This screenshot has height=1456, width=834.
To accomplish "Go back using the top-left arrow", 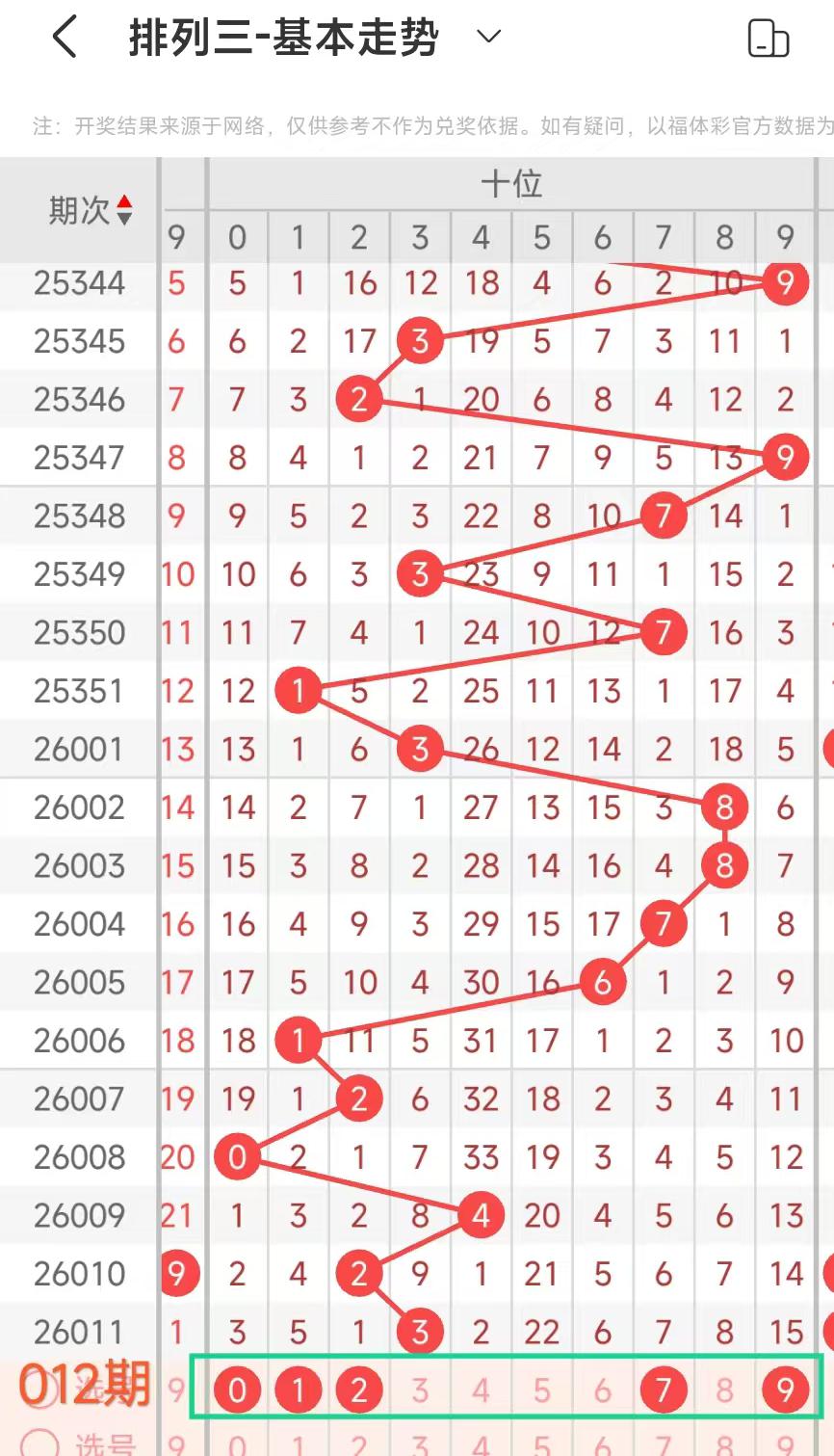I will click(65, 39).
